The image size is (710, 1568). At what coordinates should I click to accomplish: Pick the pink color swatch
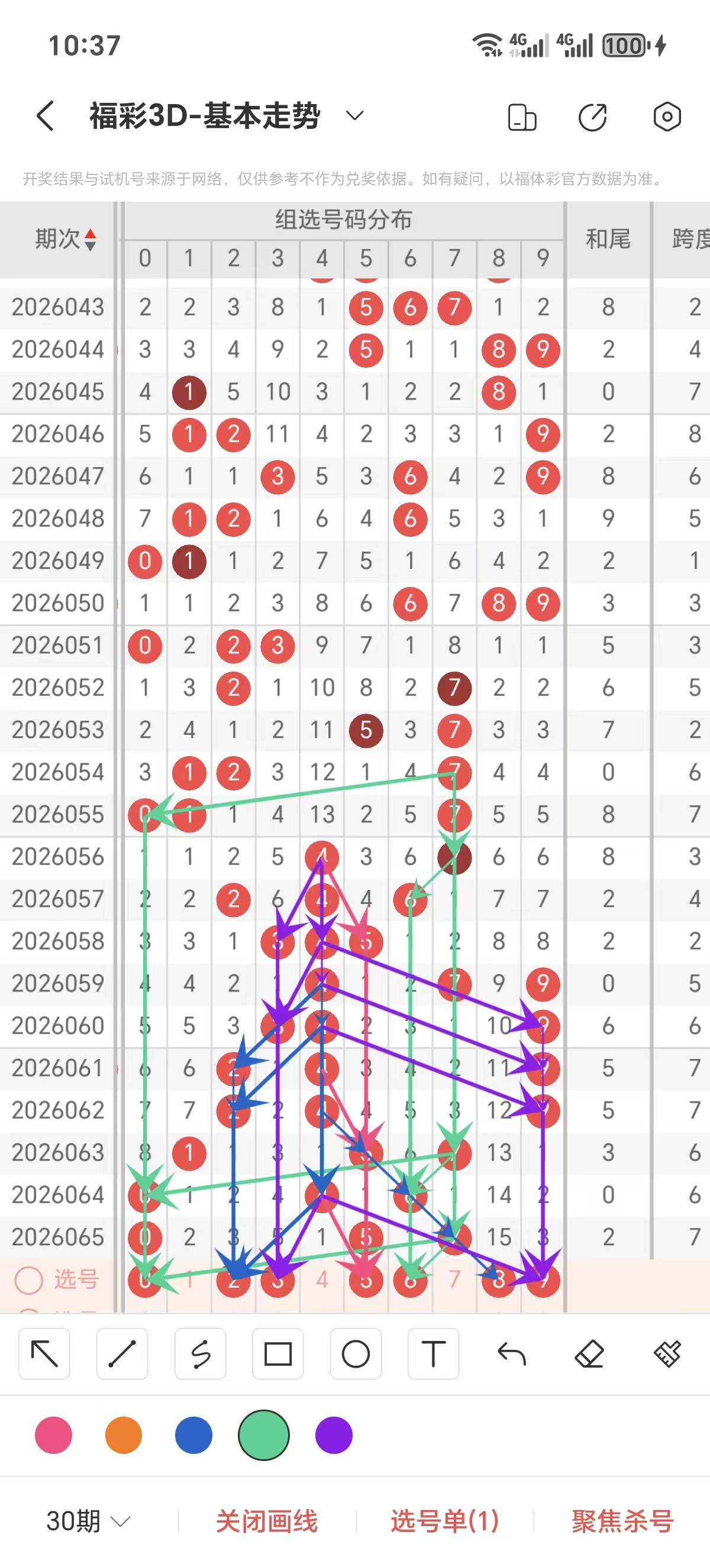click(x=54, y=1435)
